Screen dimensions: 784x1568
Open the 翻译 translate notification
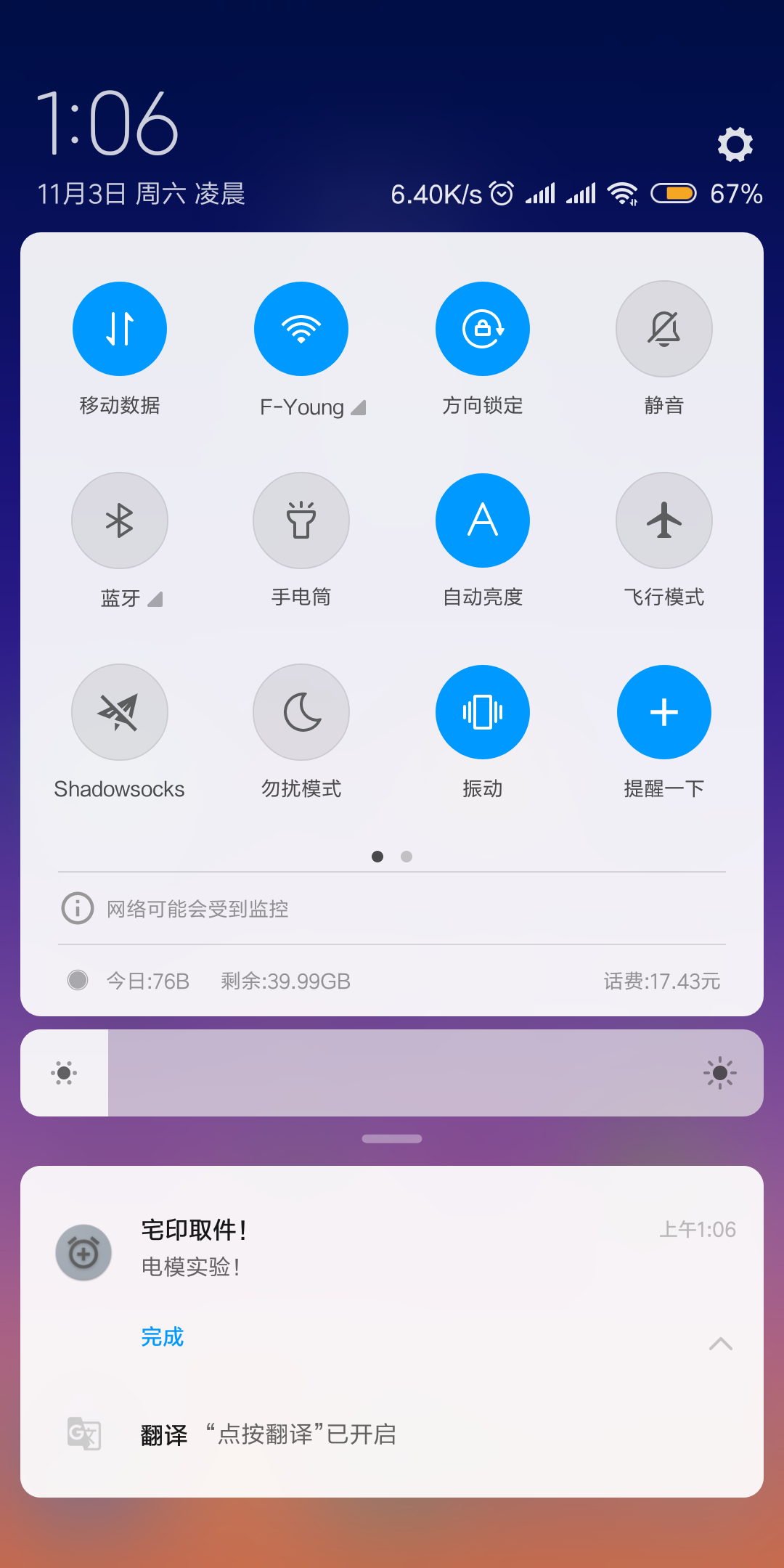tap(392, 1434)
